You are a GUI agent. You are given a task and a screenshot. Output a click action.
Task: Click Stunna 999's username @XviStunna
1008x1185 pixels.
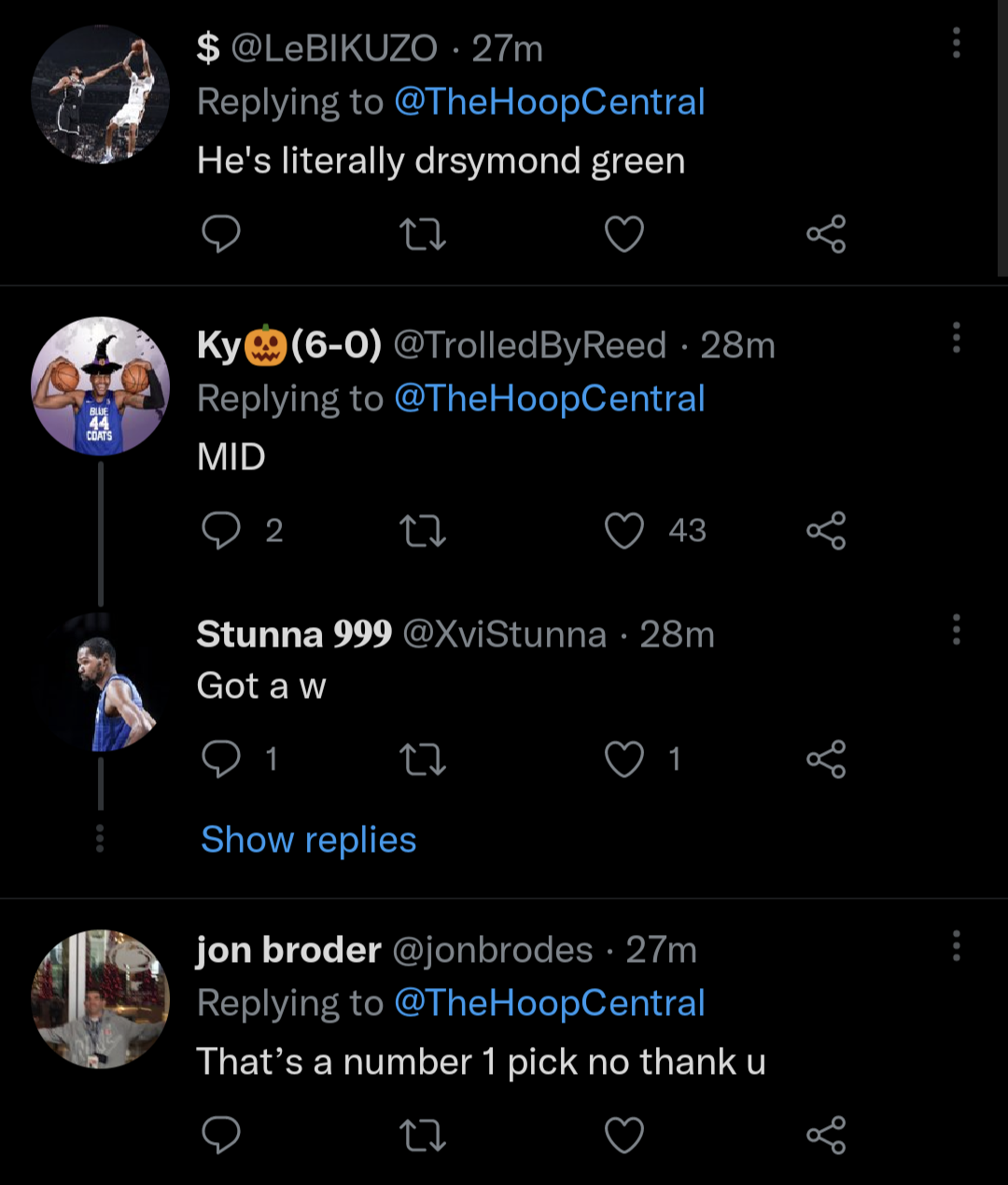(x=502, y=634)
